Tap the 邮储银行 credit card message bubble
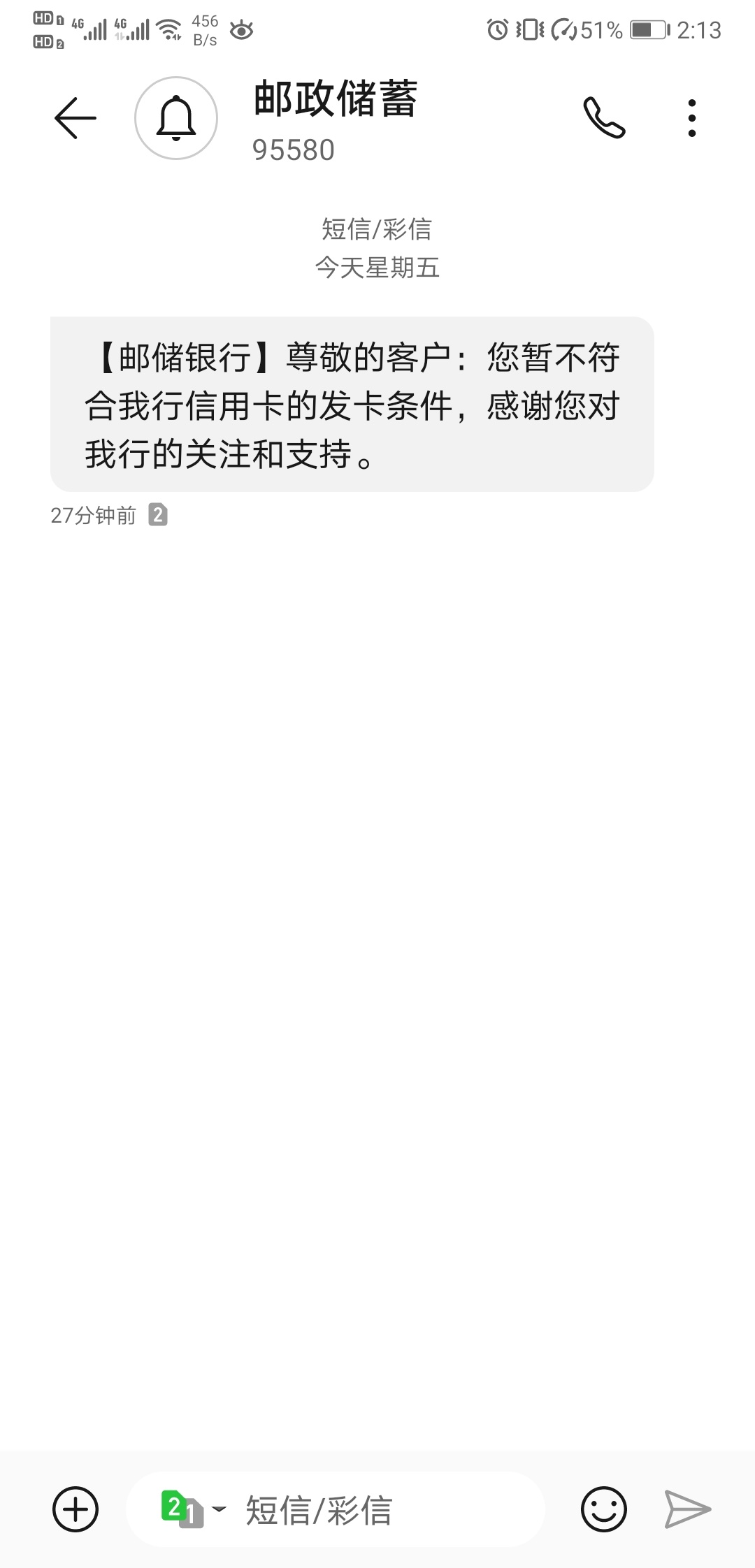This screenshot has height=1568, width=755. click(x=352, y=404)
